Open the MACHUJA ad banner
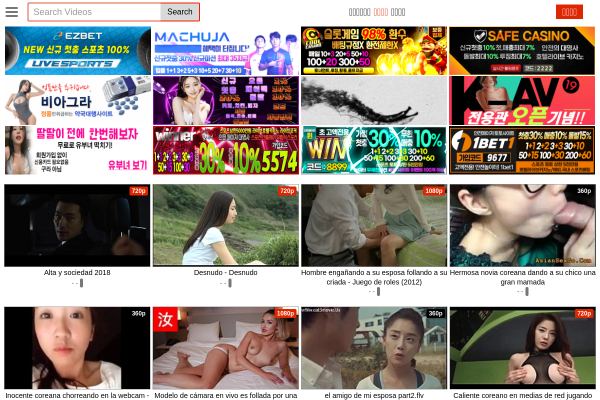The width and height of the screenshot is (600, 400). [x=225, y=51]
